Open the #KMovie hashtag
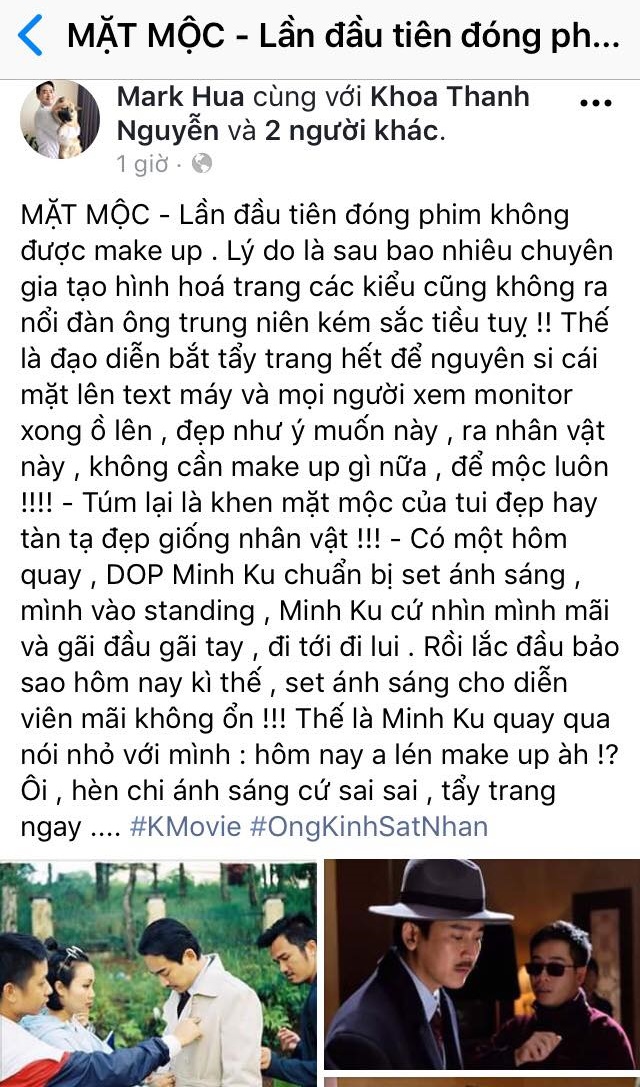Viewport: 640px width, 1087px height. point(184,826)
